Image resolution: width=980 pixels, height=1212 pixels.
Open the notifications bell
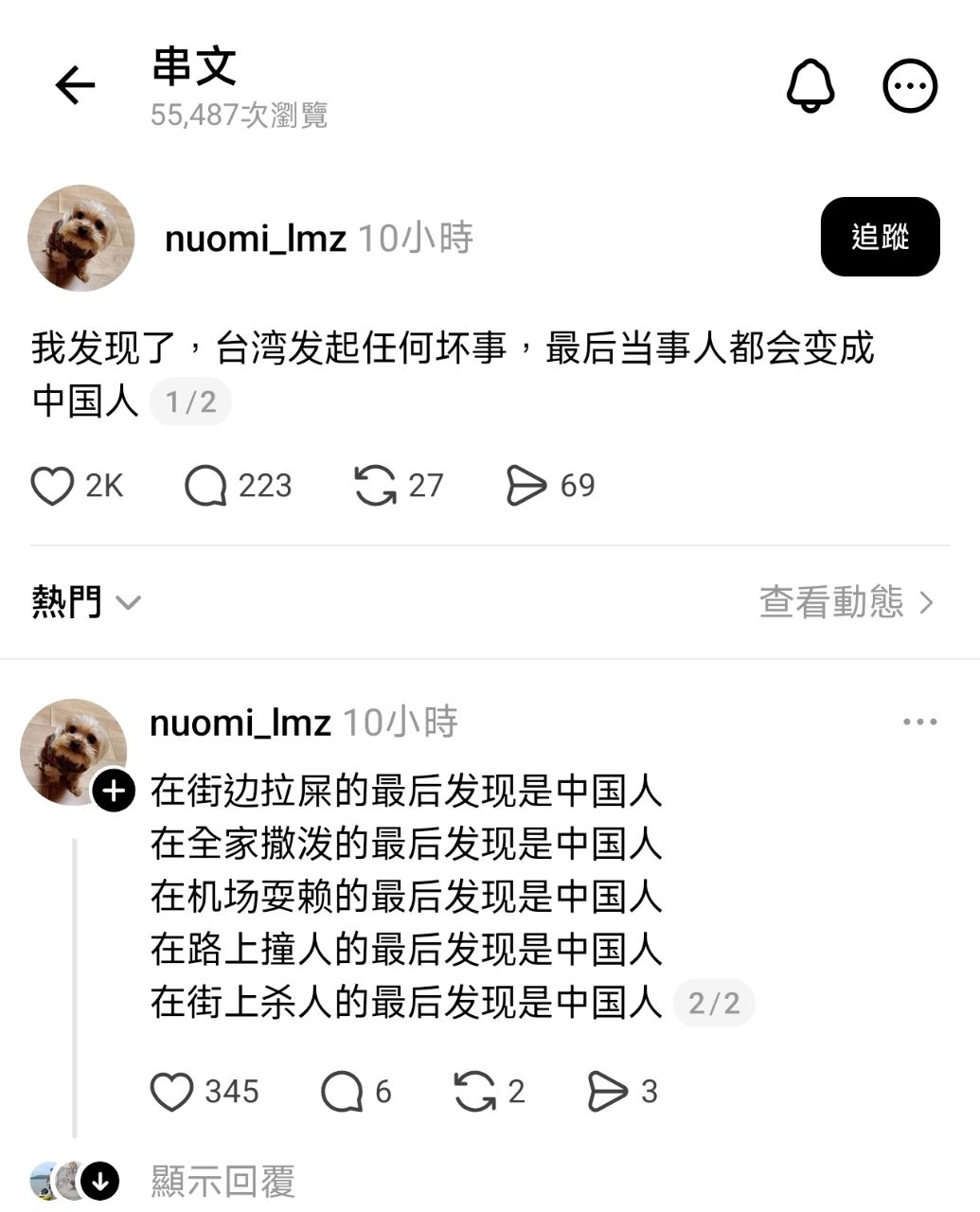811,86
